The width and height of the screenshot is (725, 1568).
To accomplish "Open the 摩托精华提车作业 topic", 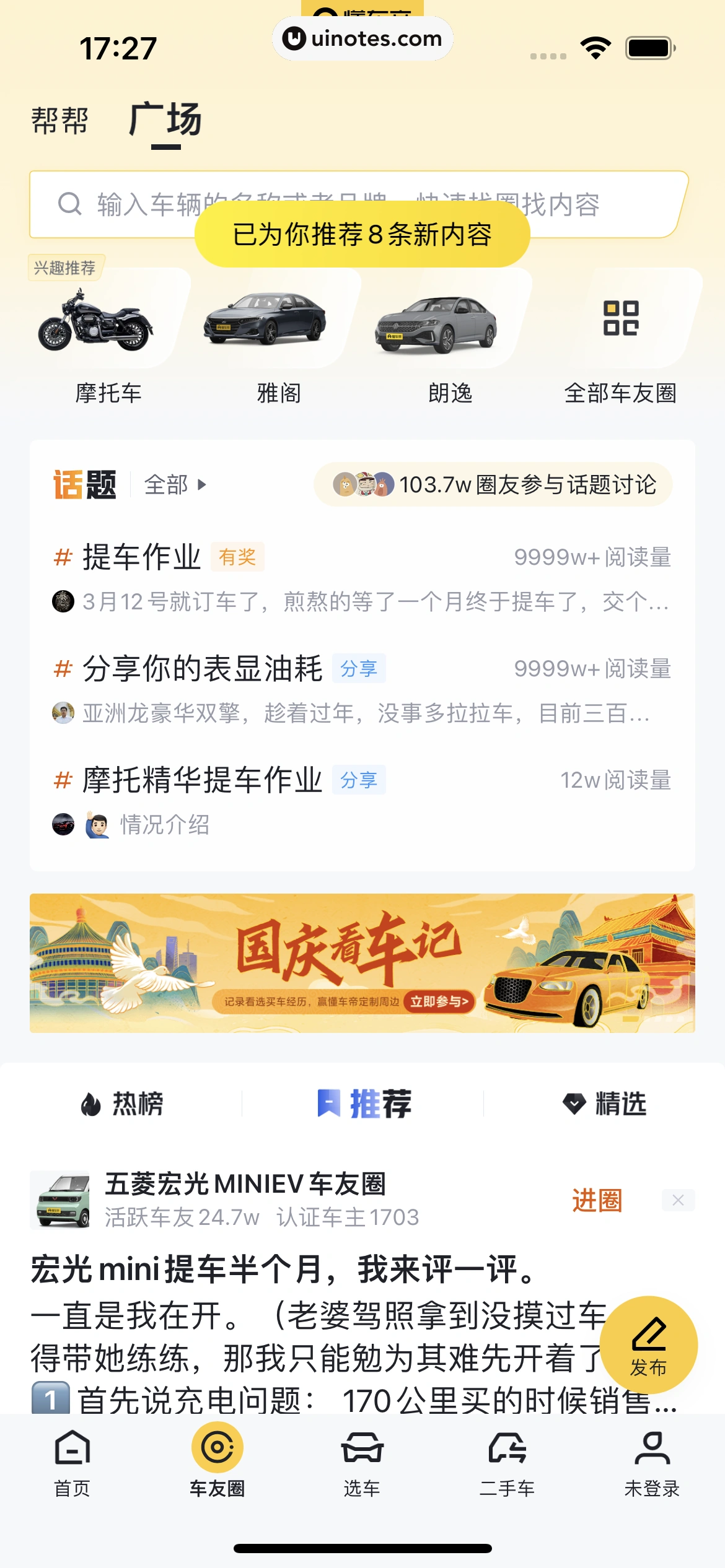I will point(203,780).
